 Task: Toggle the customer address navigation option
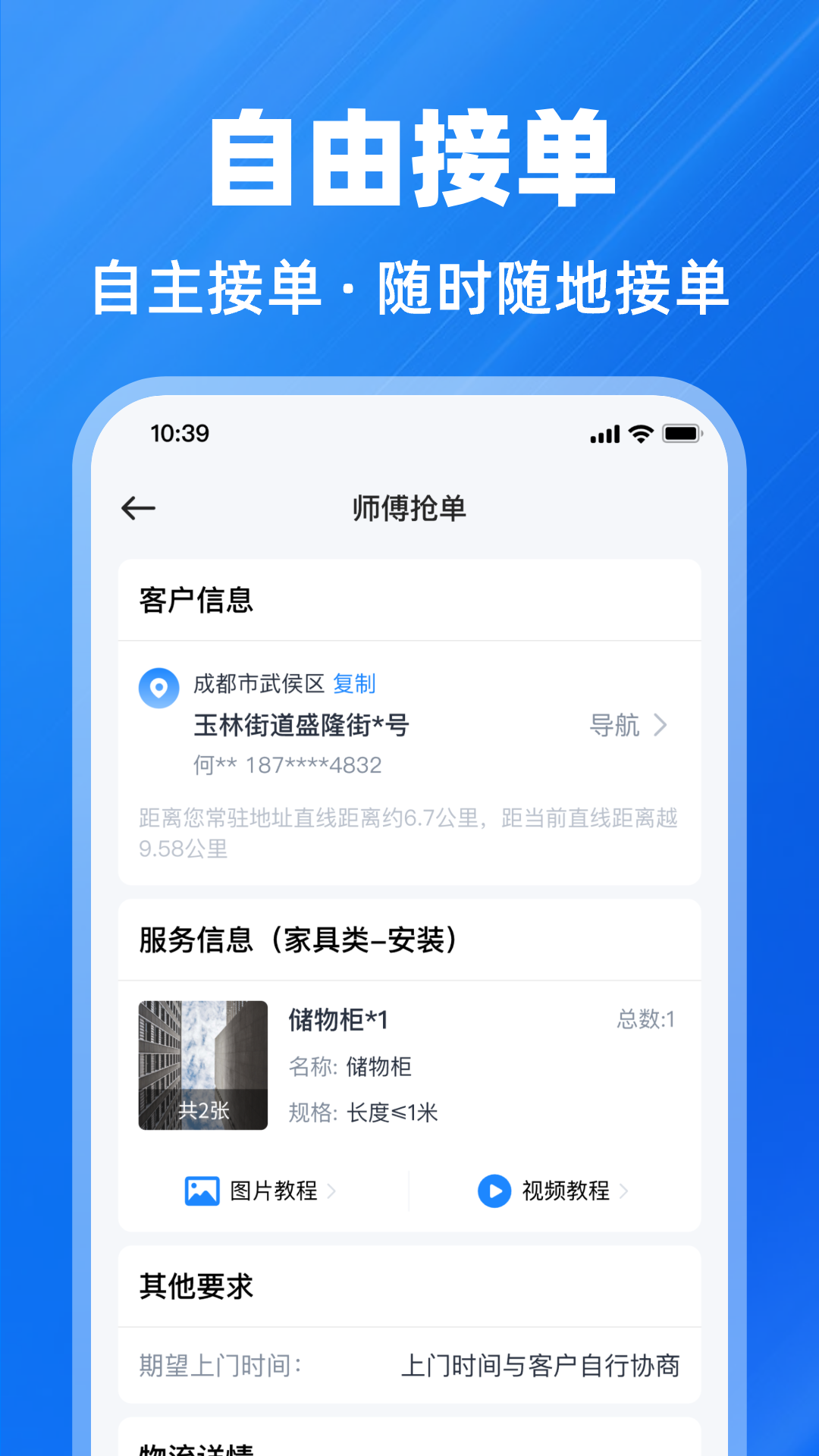coord(616,726)
